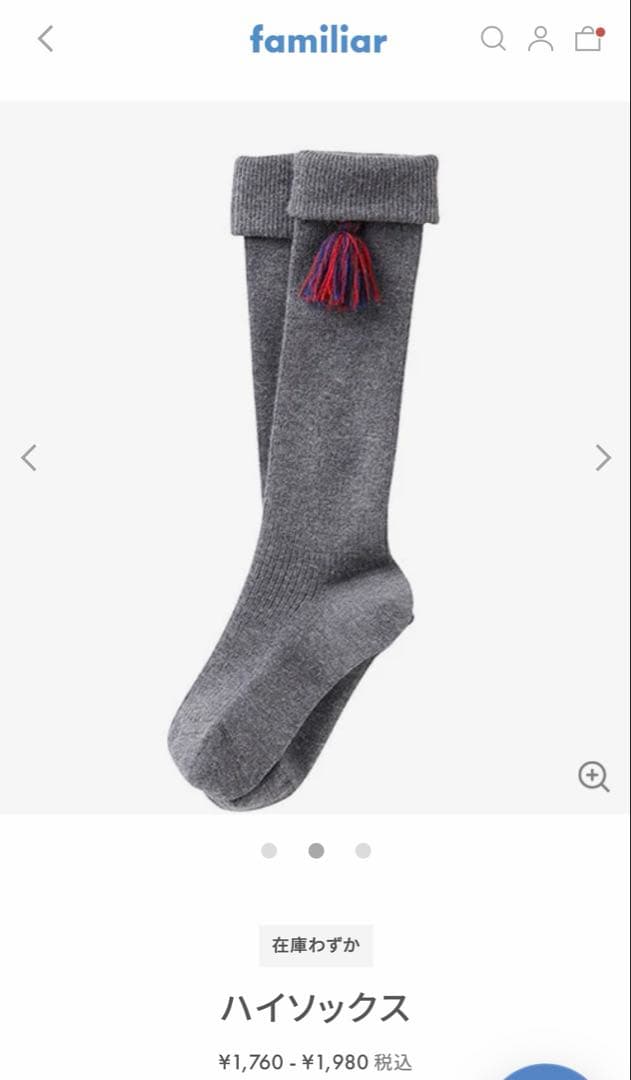
Task: Select the first image page dot
Action: (x=269, y=851)
